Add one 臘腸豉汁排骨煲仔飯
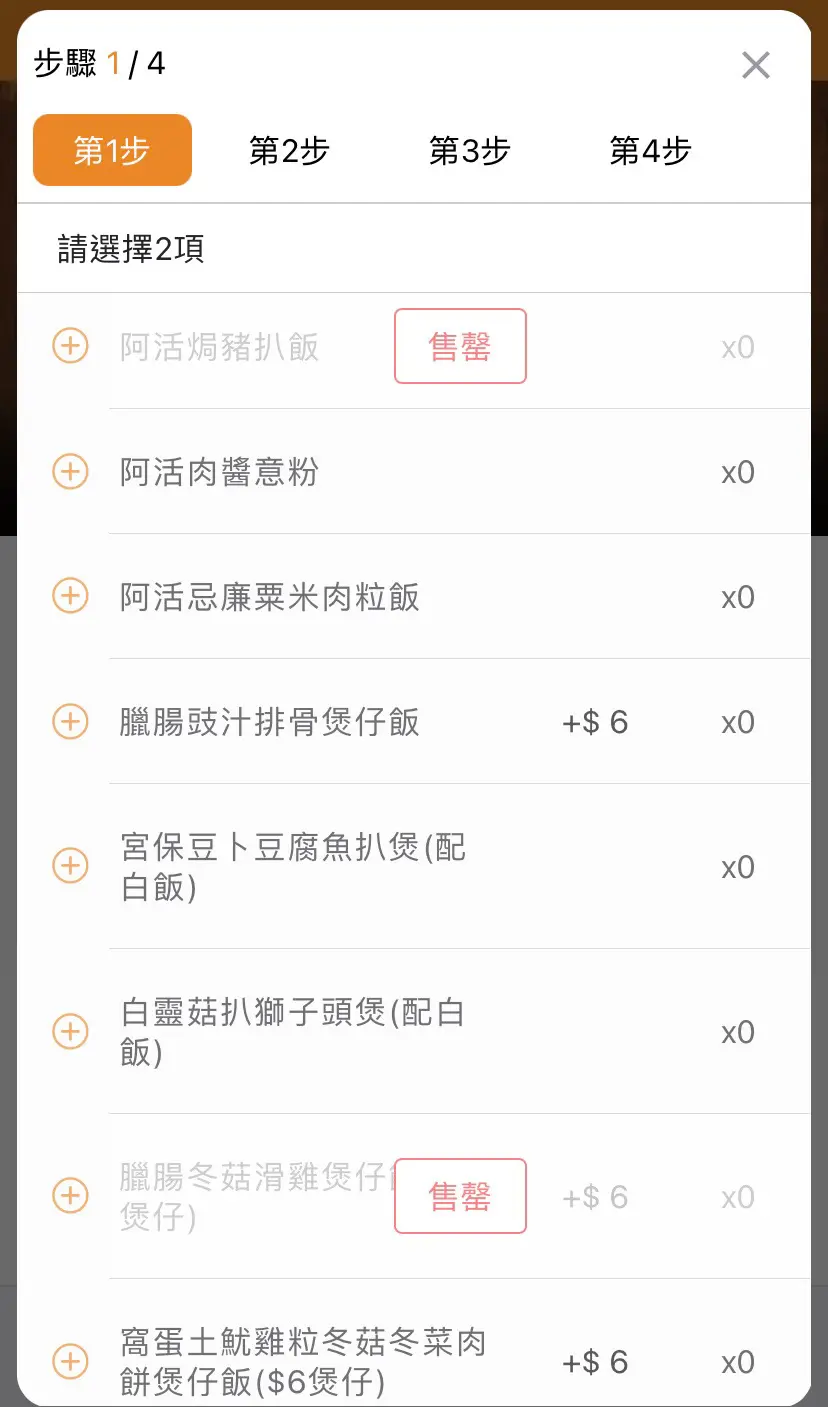Image resolution: width=828 pixels, height=1407 pixels. (70, 722)
